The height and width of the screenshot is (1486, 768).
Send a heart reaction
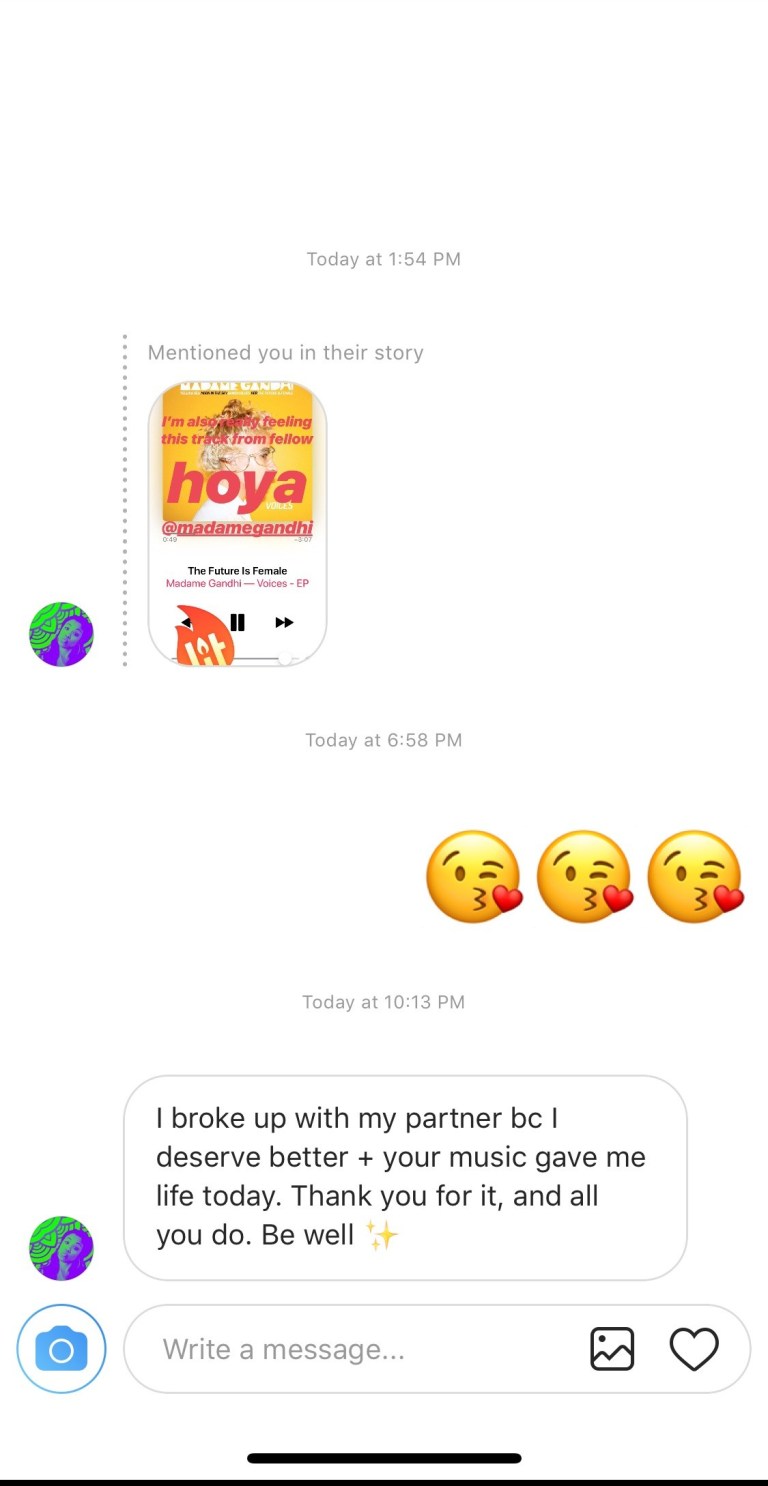[x=694, y=1349]
